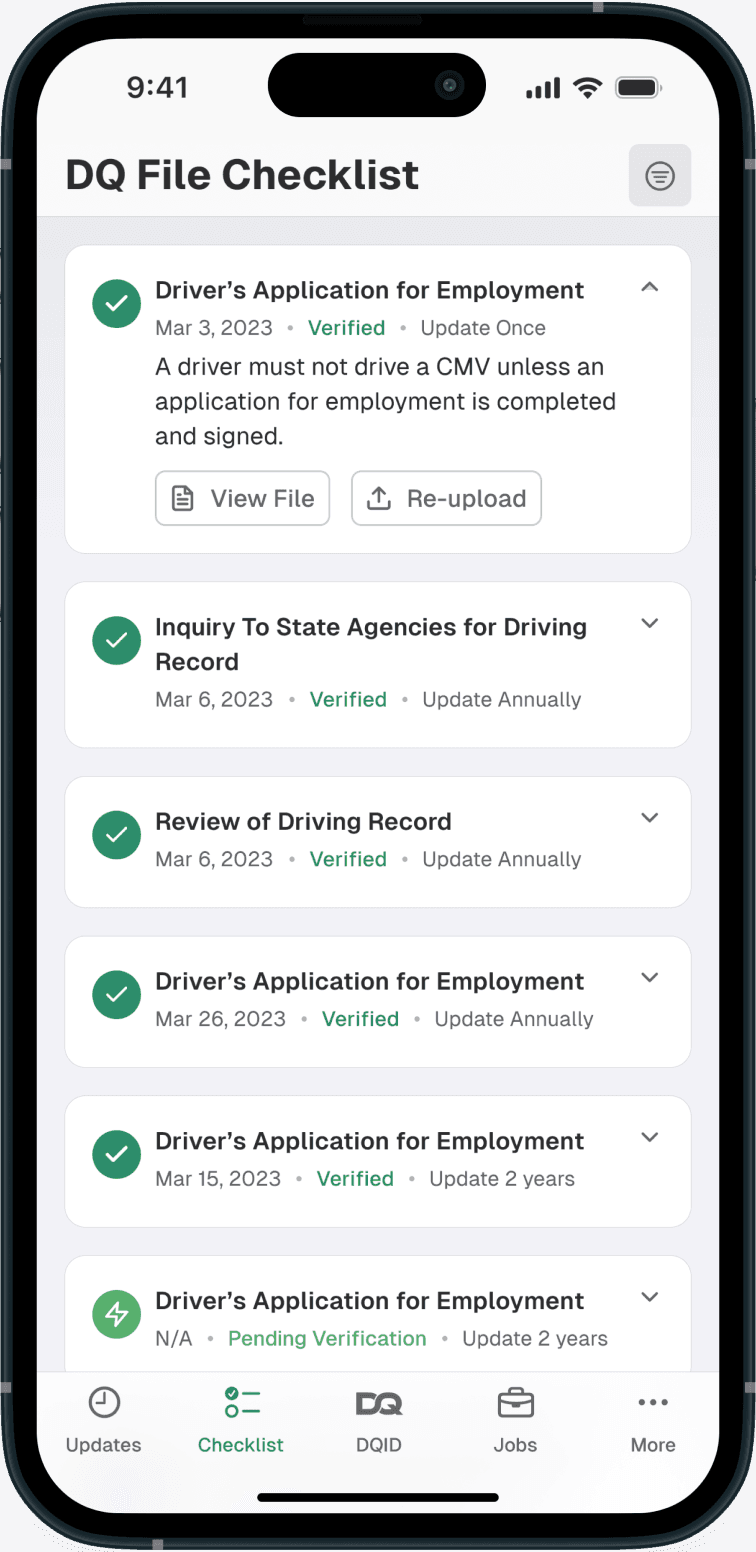Open the filter menu in the header
756x1552 pixels.
point(659,176)
